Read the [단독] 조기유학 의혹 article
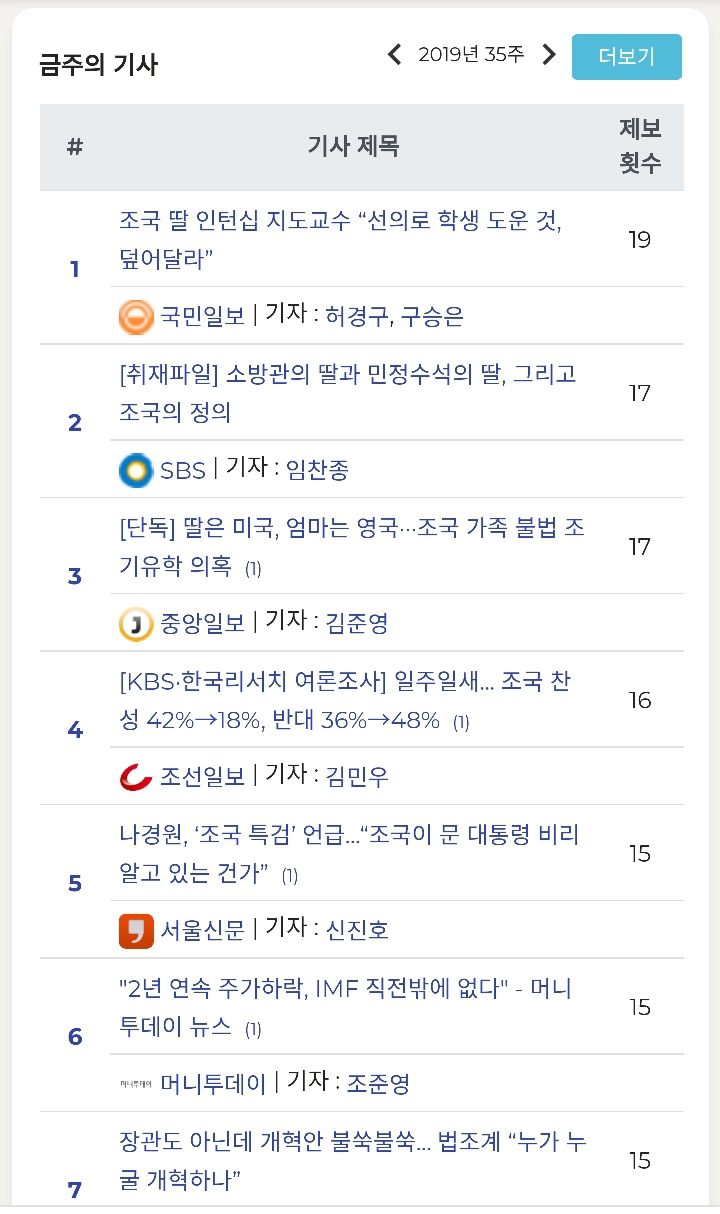The height and width of the screenshot is (1214, 720). [351, 546]
